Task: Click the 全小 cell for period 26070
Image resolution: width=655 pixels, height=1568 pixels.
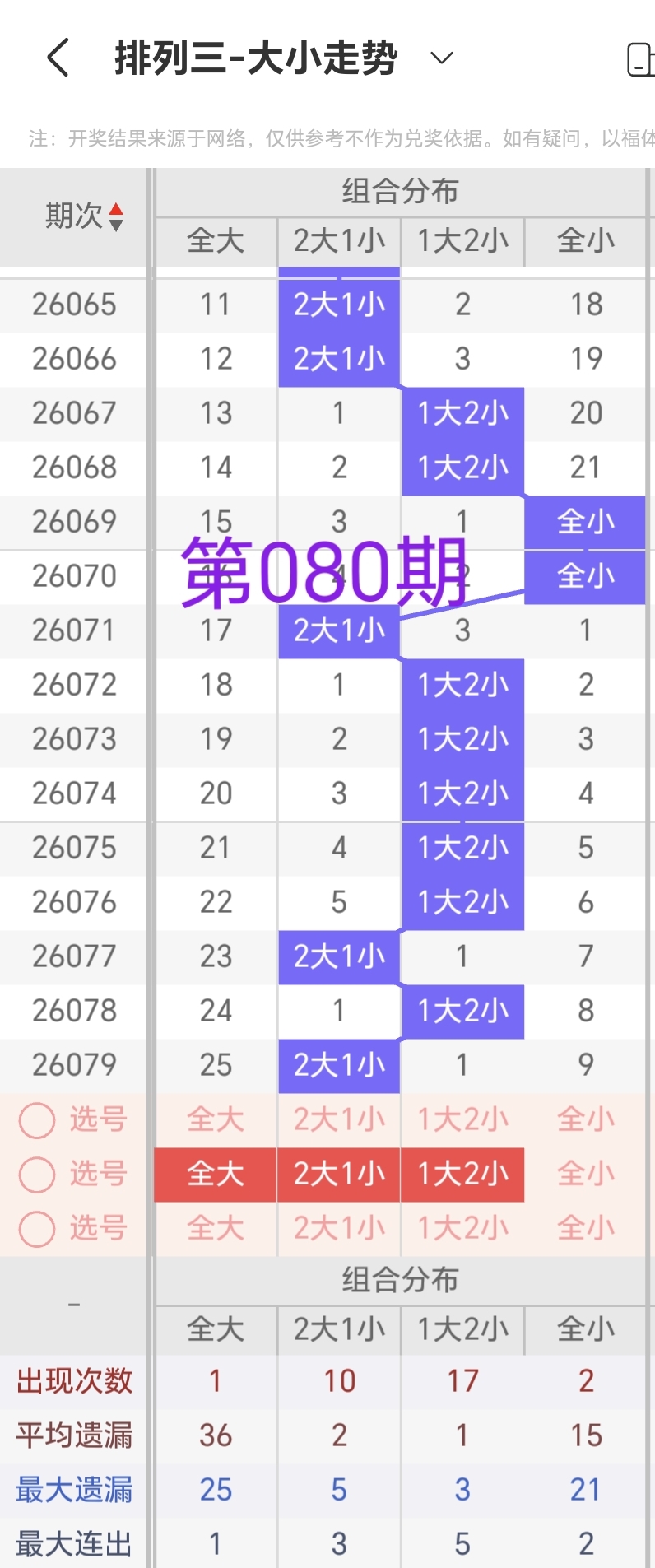Action: 585,575
